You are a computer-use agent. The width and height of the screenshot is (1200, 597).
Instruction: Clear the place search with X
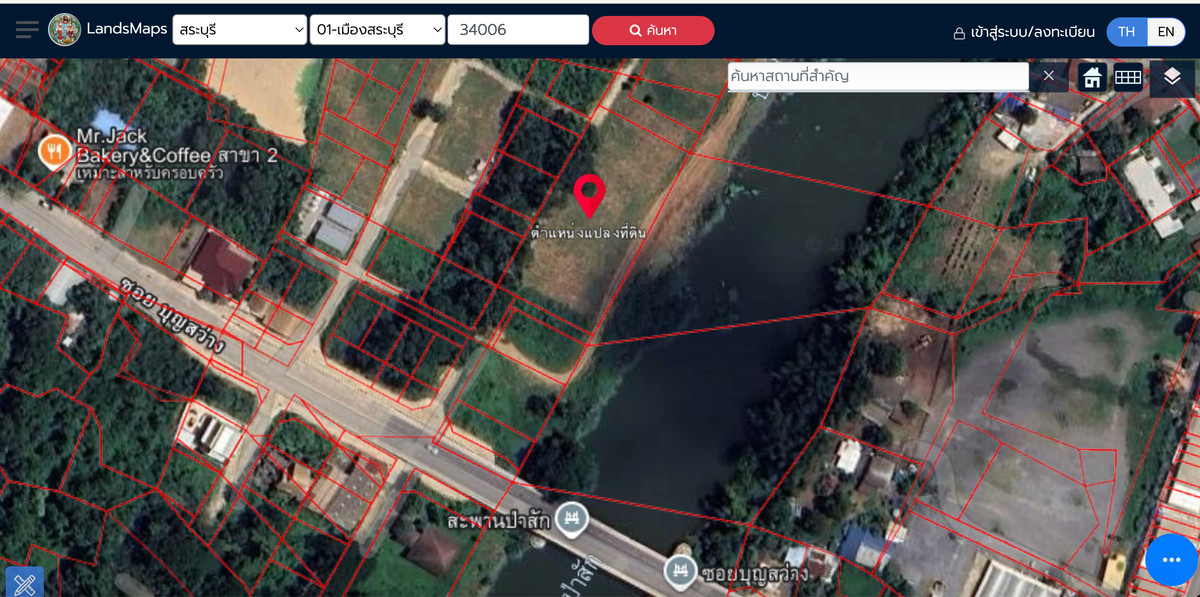tap(1049, 76)
